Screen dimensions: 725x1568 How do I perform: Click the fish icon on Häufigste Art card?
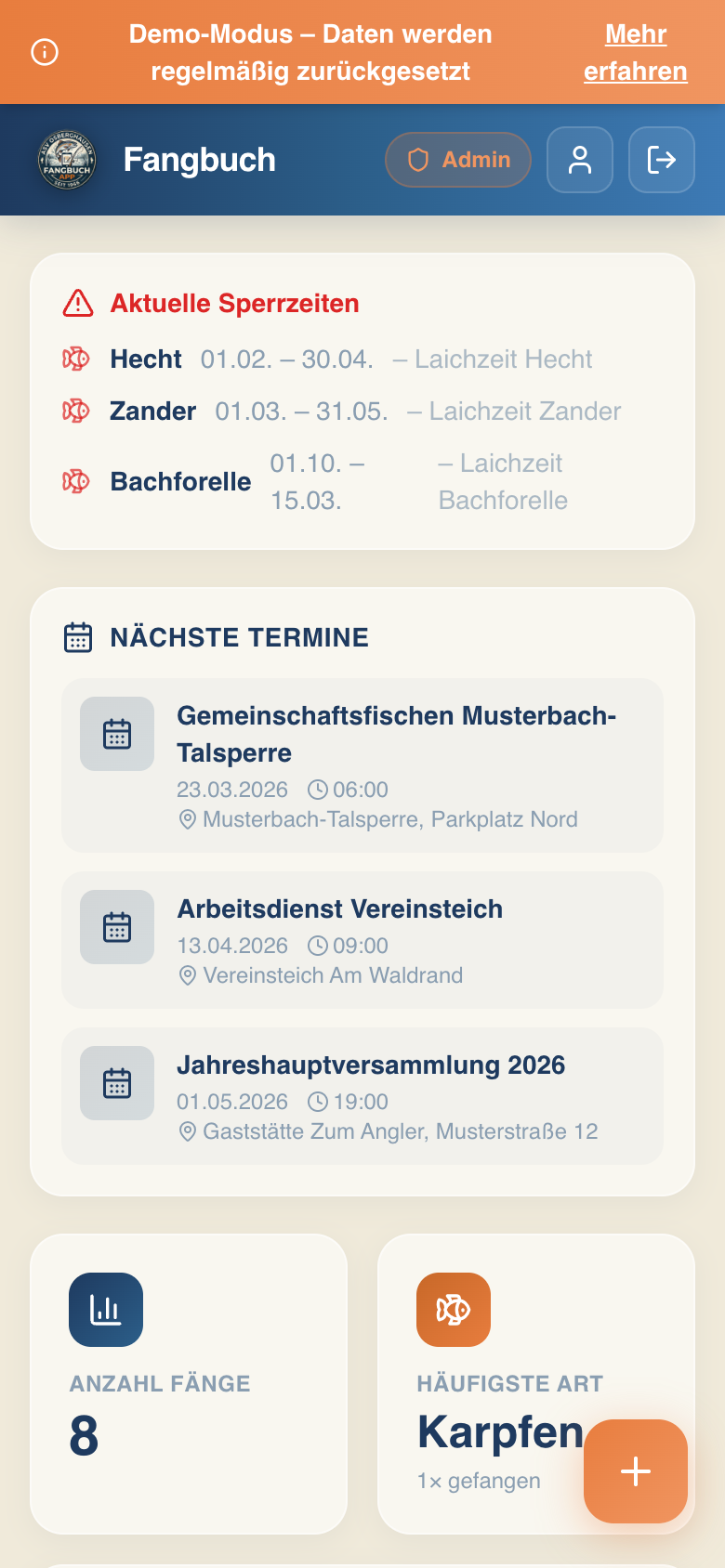(x=453, y=1310)
